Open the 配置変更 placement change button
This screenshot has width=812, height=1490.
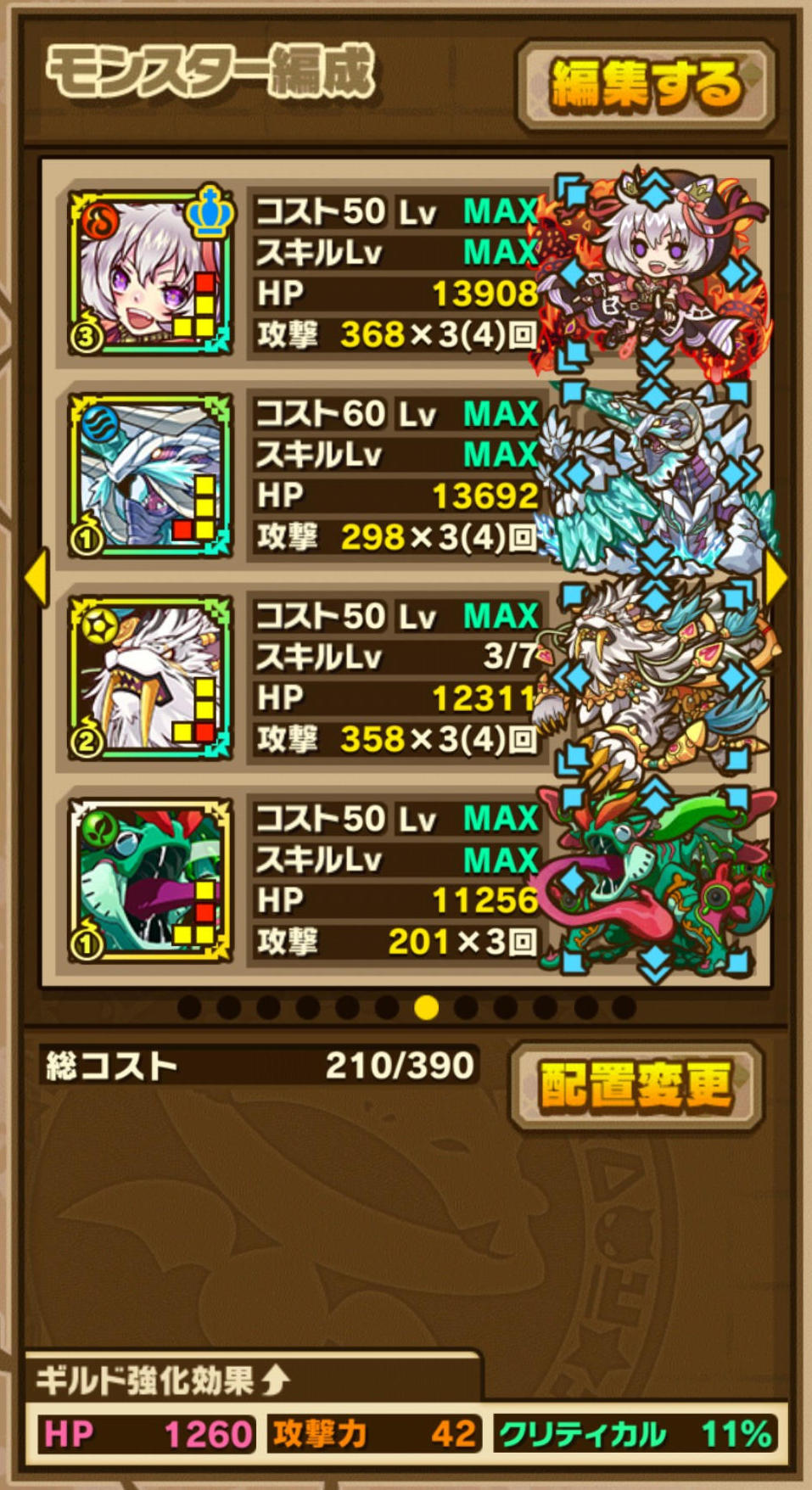(636, 1085)
